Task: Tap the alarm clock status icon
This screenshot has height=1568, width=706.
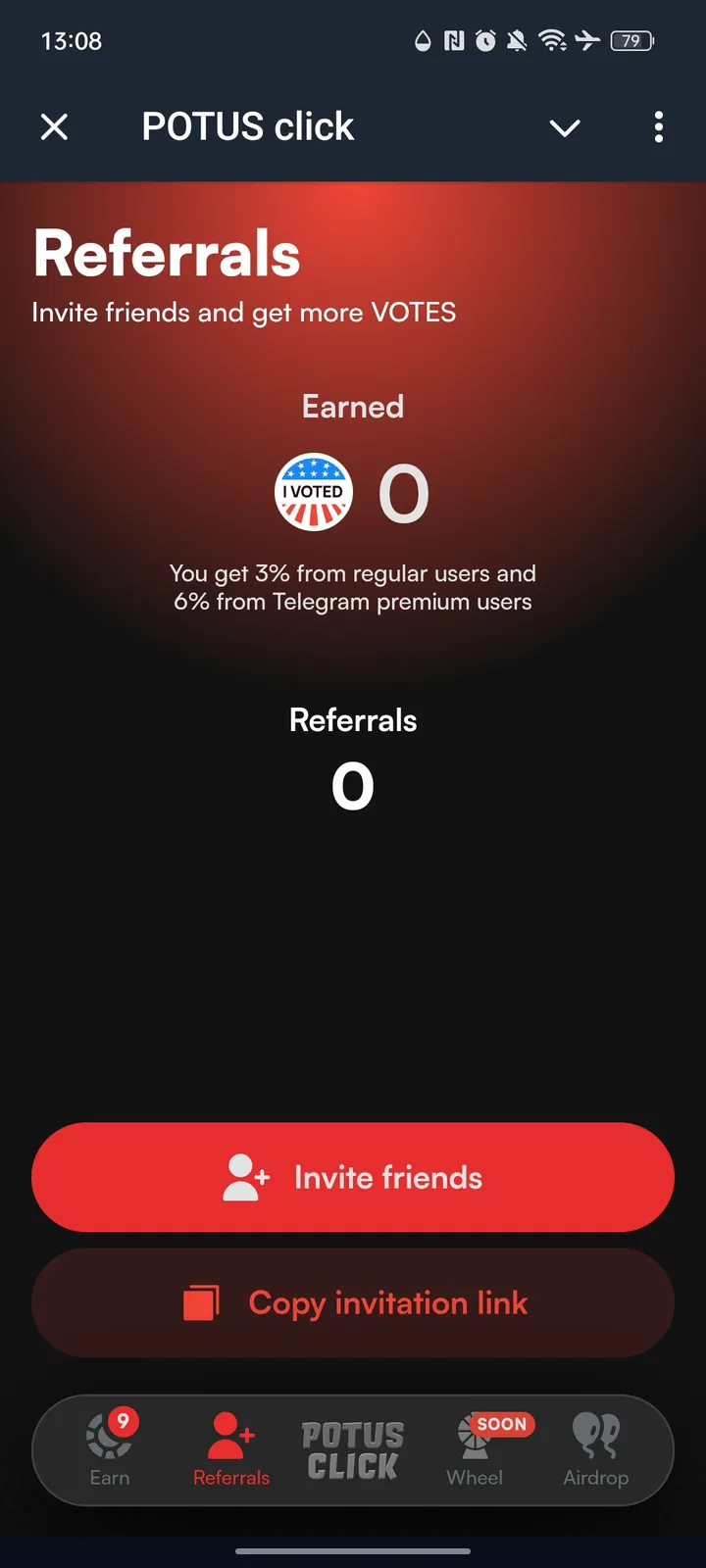Action: [x=483, y=41]
